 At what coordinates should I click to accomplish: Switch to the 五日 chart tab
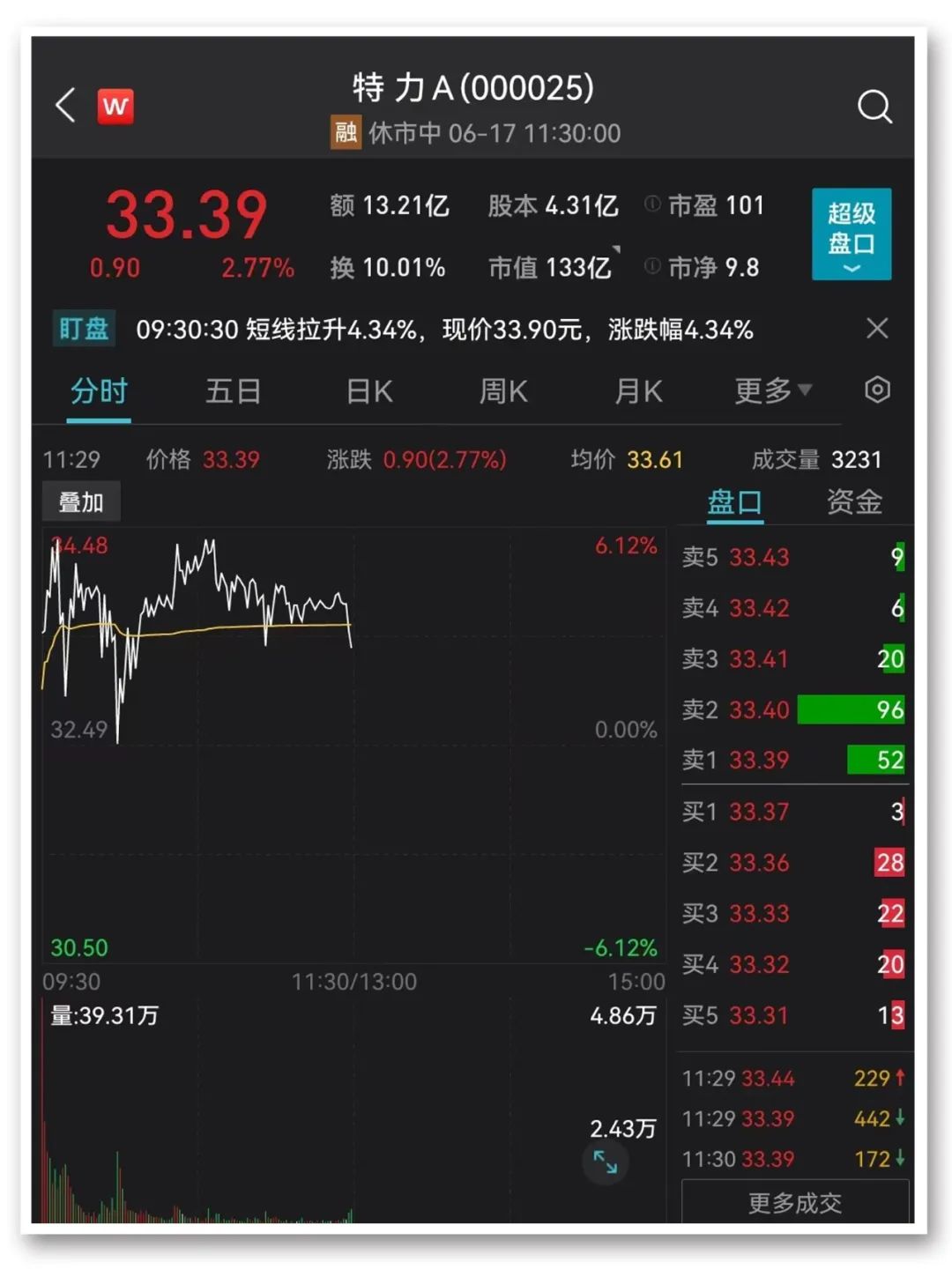(233, 391)
